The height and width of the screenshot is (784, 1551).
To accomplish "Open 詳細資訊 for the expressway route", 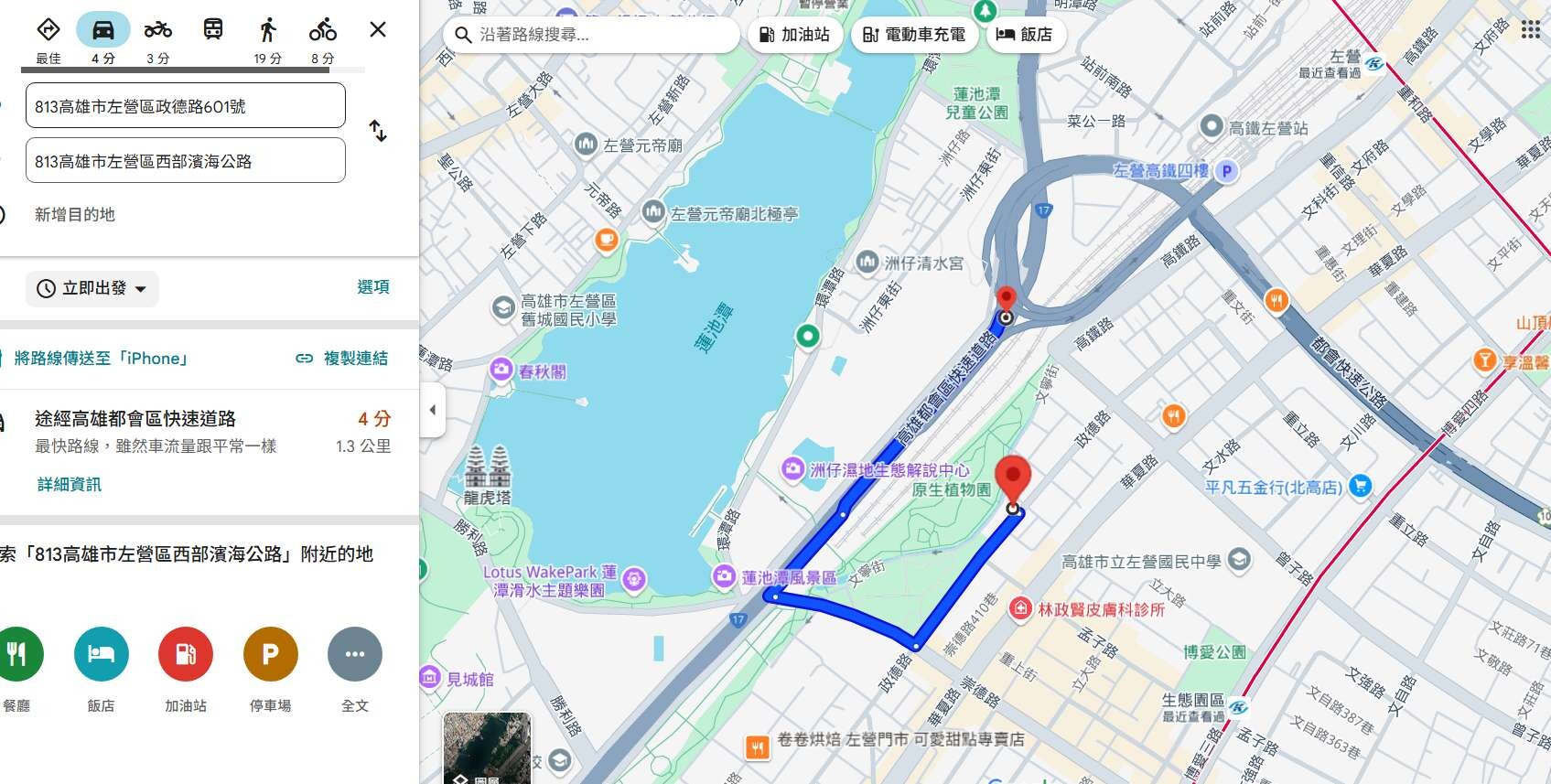I will coord(70,485).
